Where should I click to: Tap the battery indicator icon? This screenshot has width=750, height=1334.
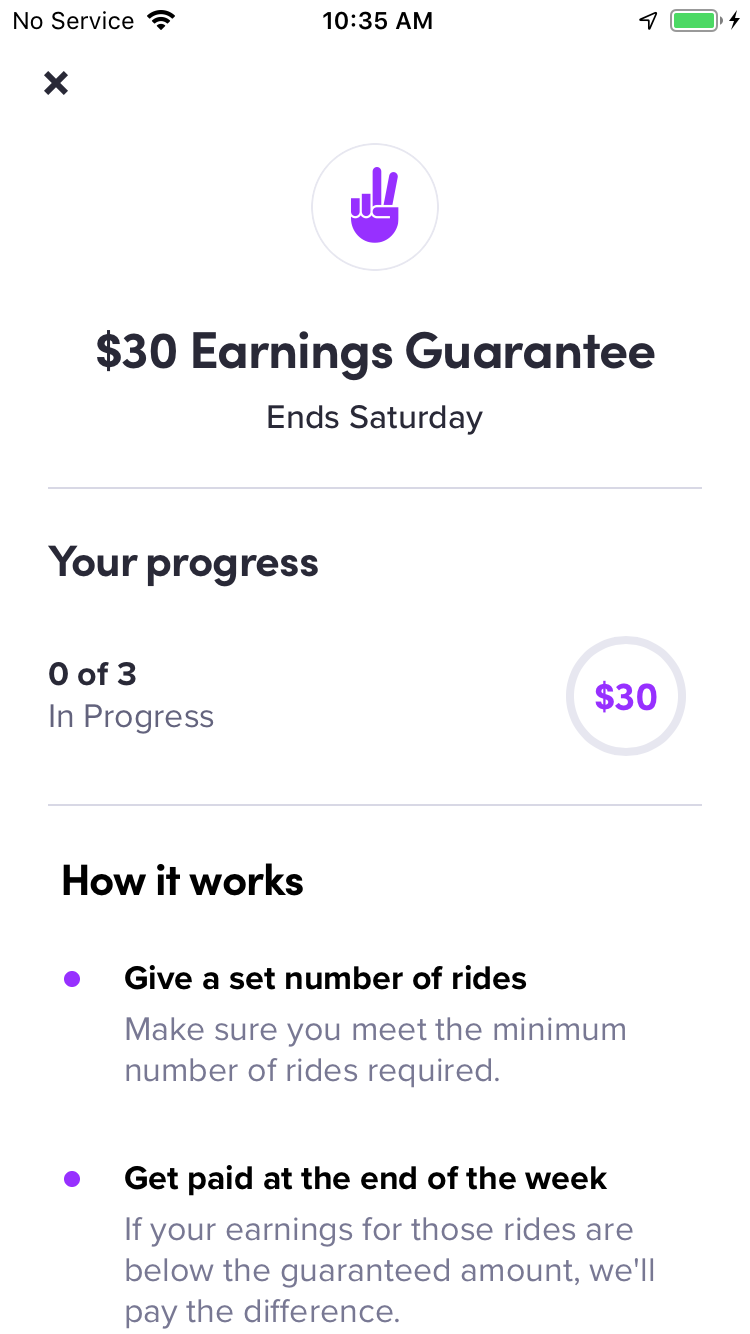point(694,19)
